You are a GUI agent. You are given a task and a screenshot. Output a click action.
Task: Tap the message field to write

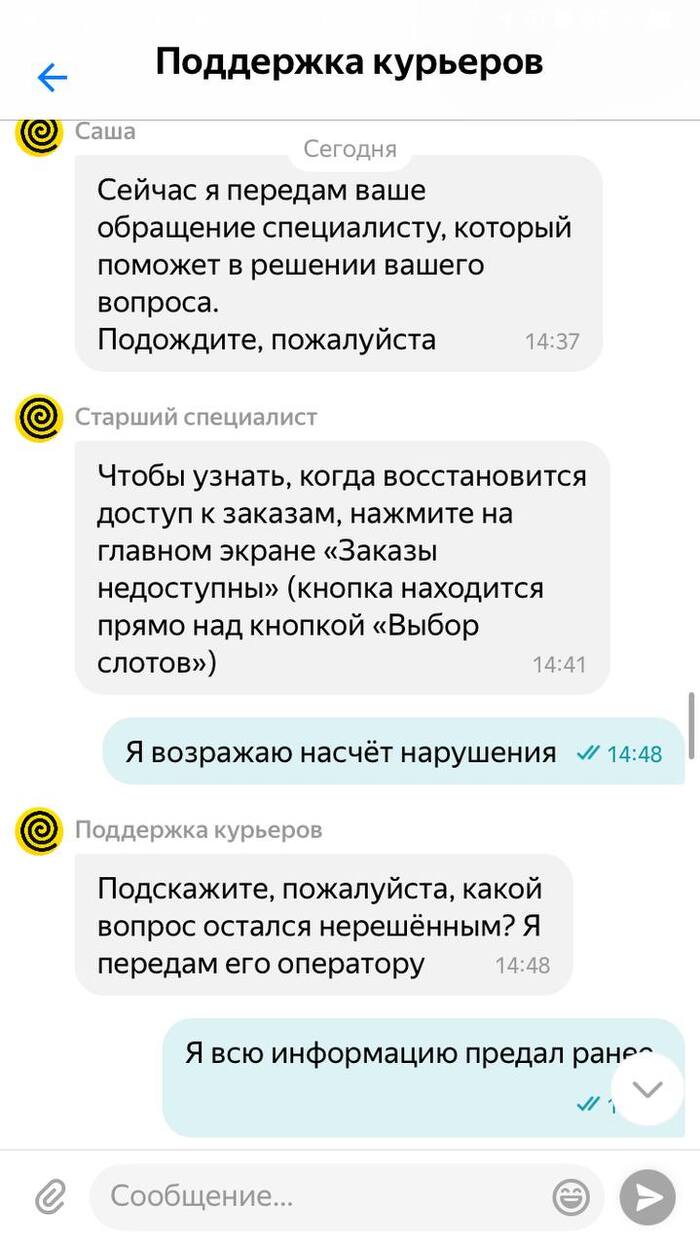[320, 1196]
